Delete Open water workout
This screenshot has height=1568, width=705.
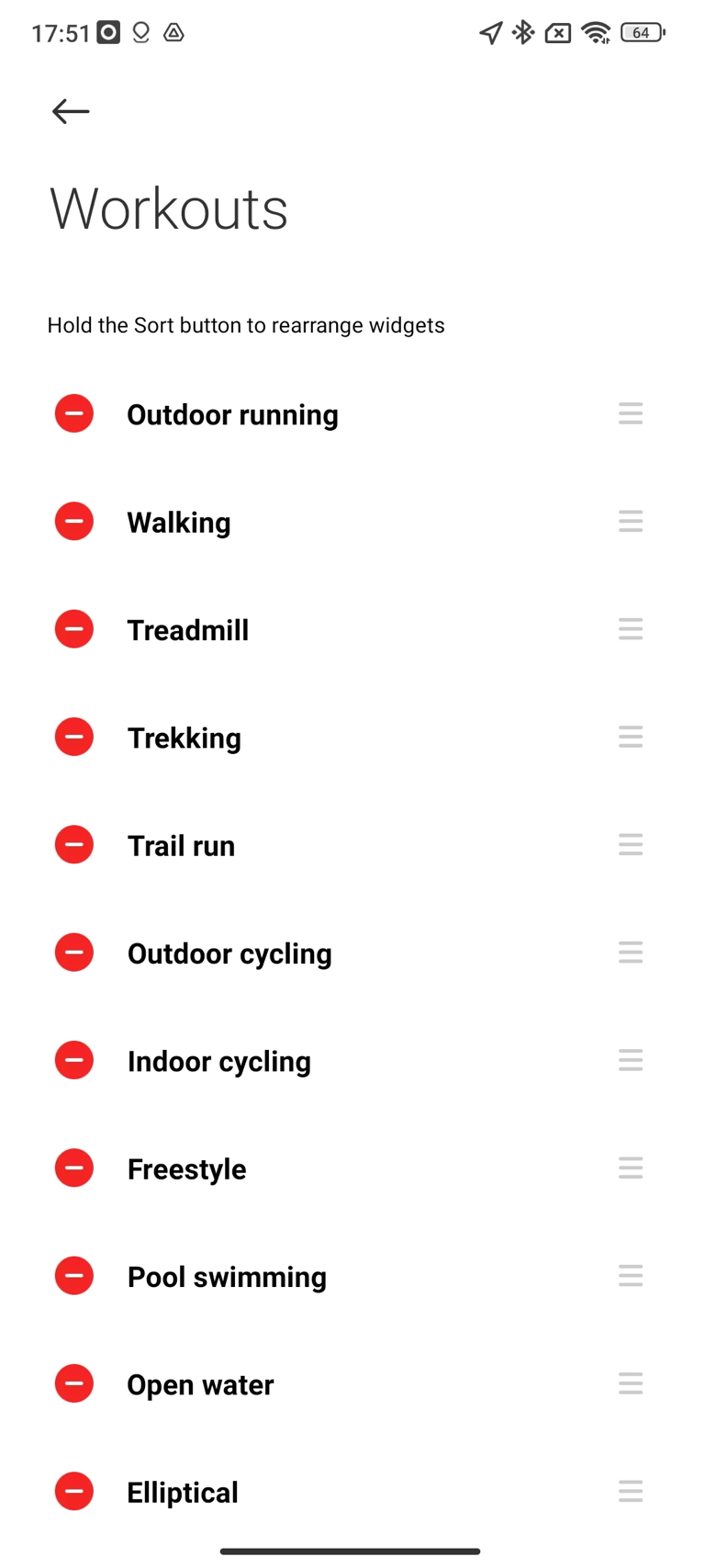[x=74, y=1383]
